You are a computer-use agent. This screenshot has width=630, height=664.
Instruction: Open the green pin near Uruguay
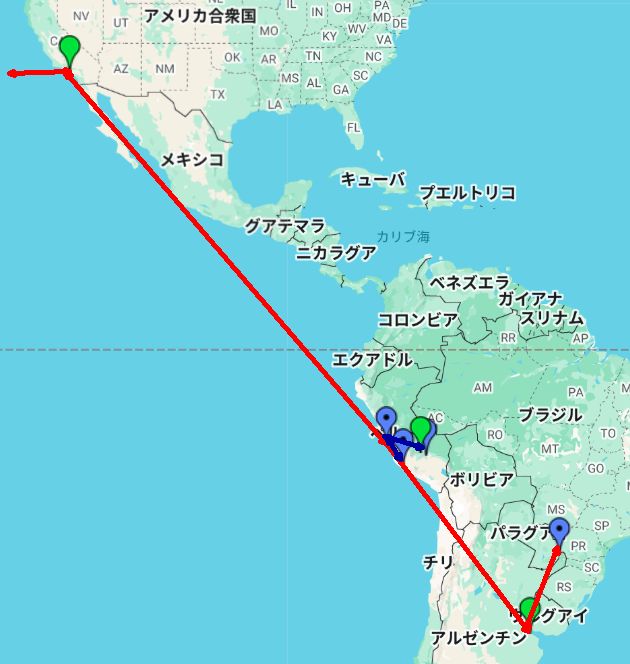[529, 608]
